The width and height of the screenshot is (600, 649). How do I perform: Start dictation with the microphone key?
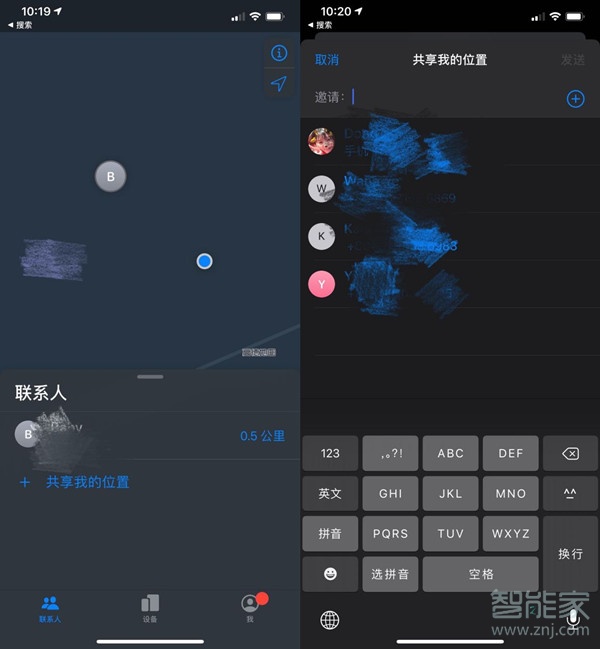(x=573, y=620)
